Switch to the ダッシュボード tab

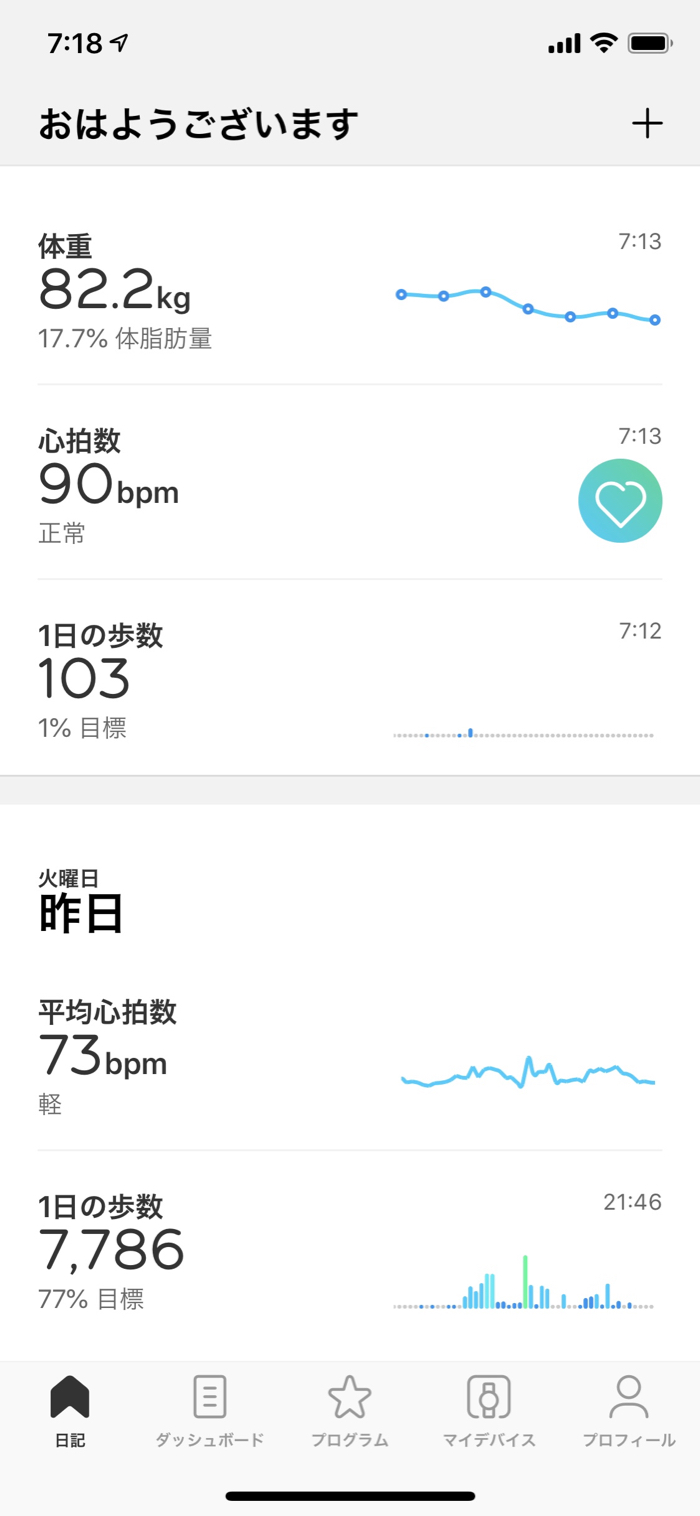coord(210,1411)
